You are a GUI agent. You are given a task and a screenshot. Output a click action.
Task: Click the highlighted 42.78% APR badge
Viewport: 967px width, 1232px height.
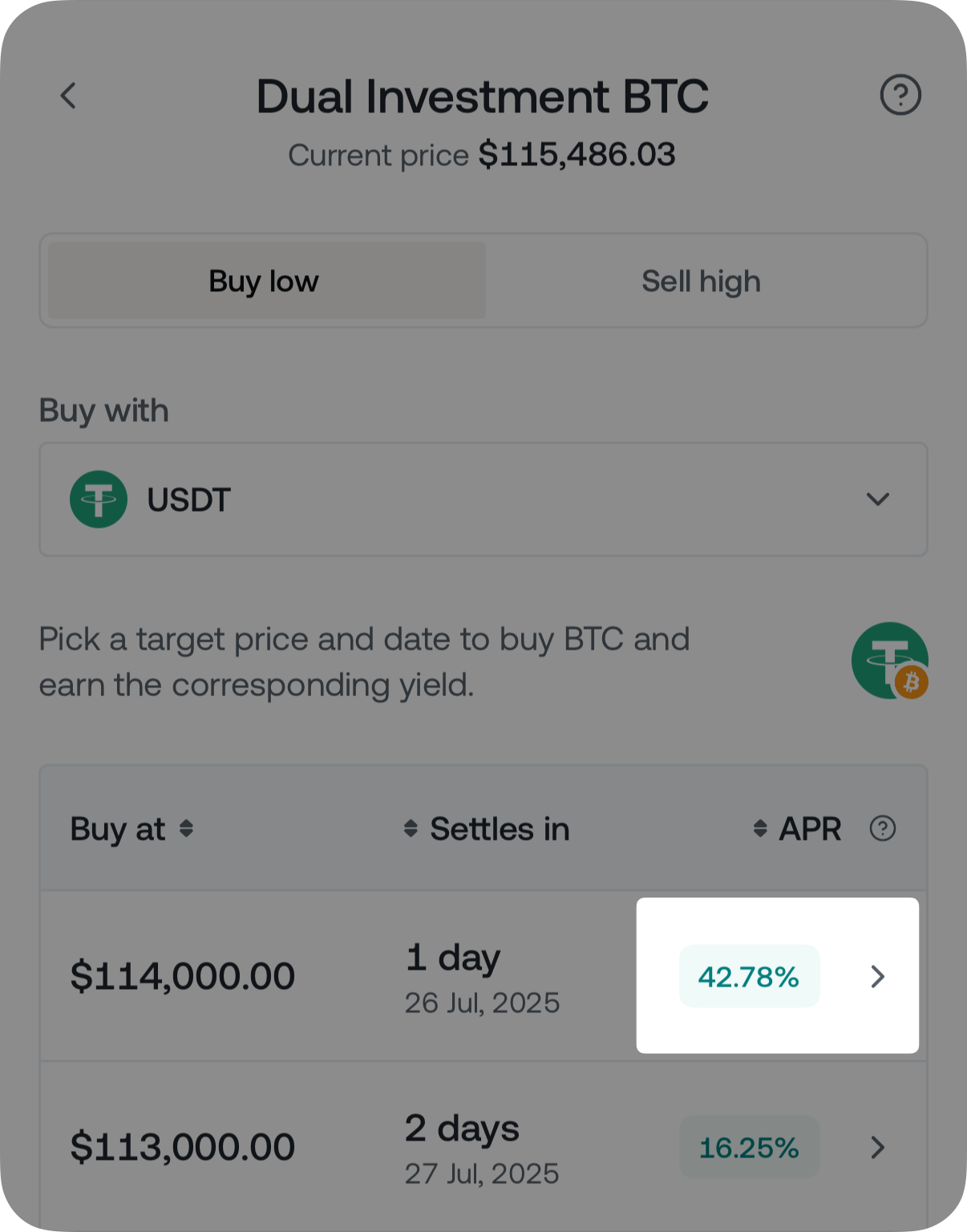(x=748, y=977)
